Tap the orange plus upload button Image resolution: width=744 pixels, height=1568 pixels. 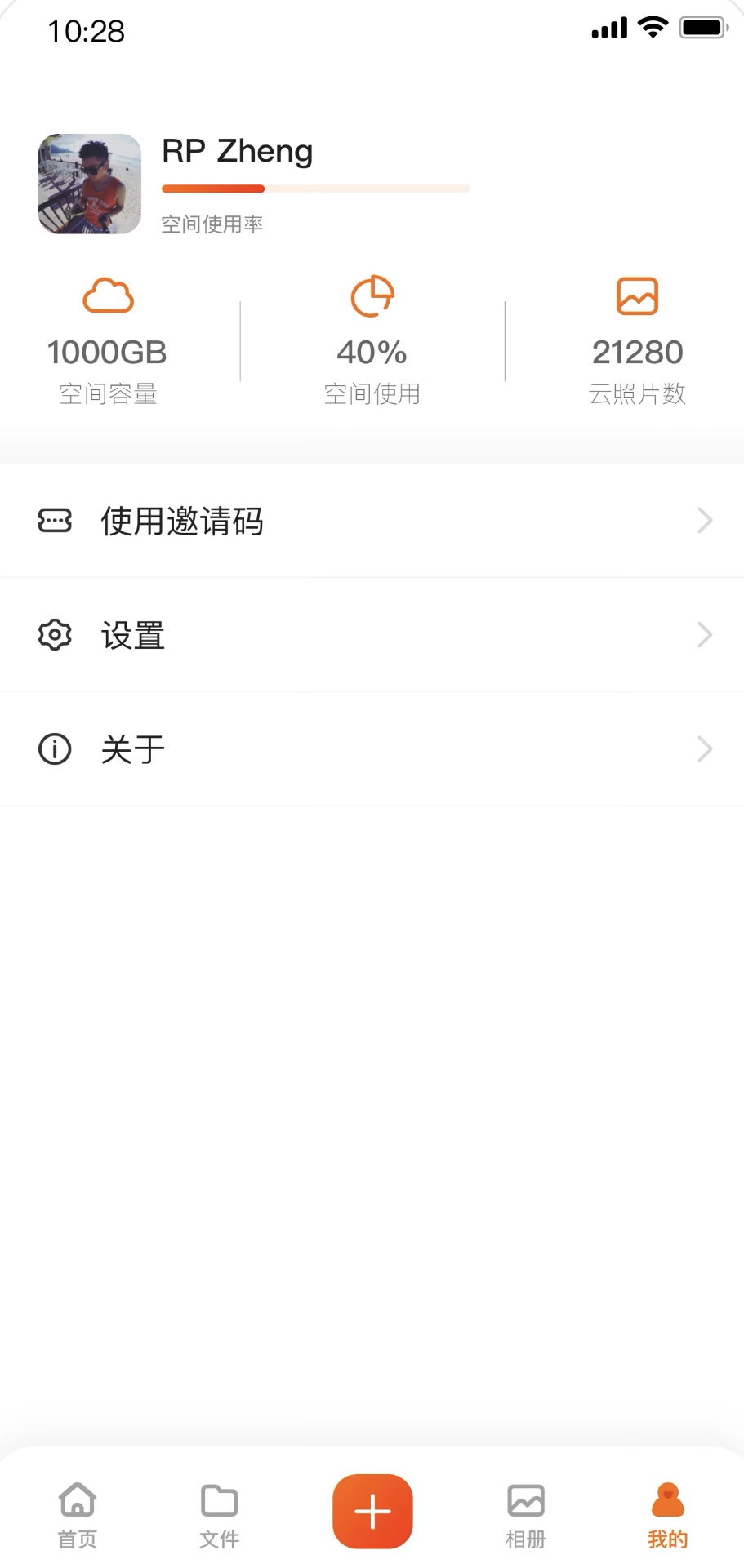pos(372,1510)
